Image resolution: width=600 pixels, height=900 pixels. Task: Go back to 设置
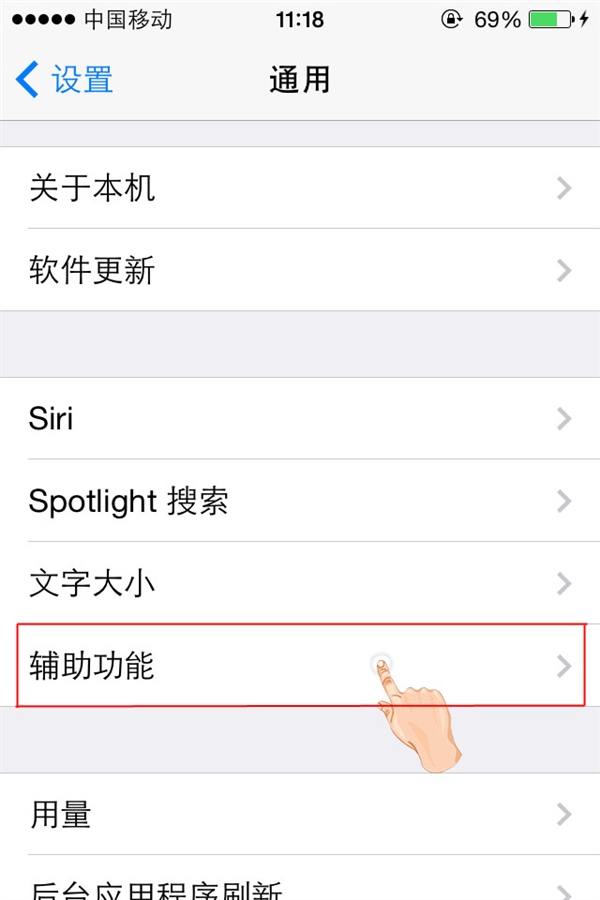click(x=66, y=80)
